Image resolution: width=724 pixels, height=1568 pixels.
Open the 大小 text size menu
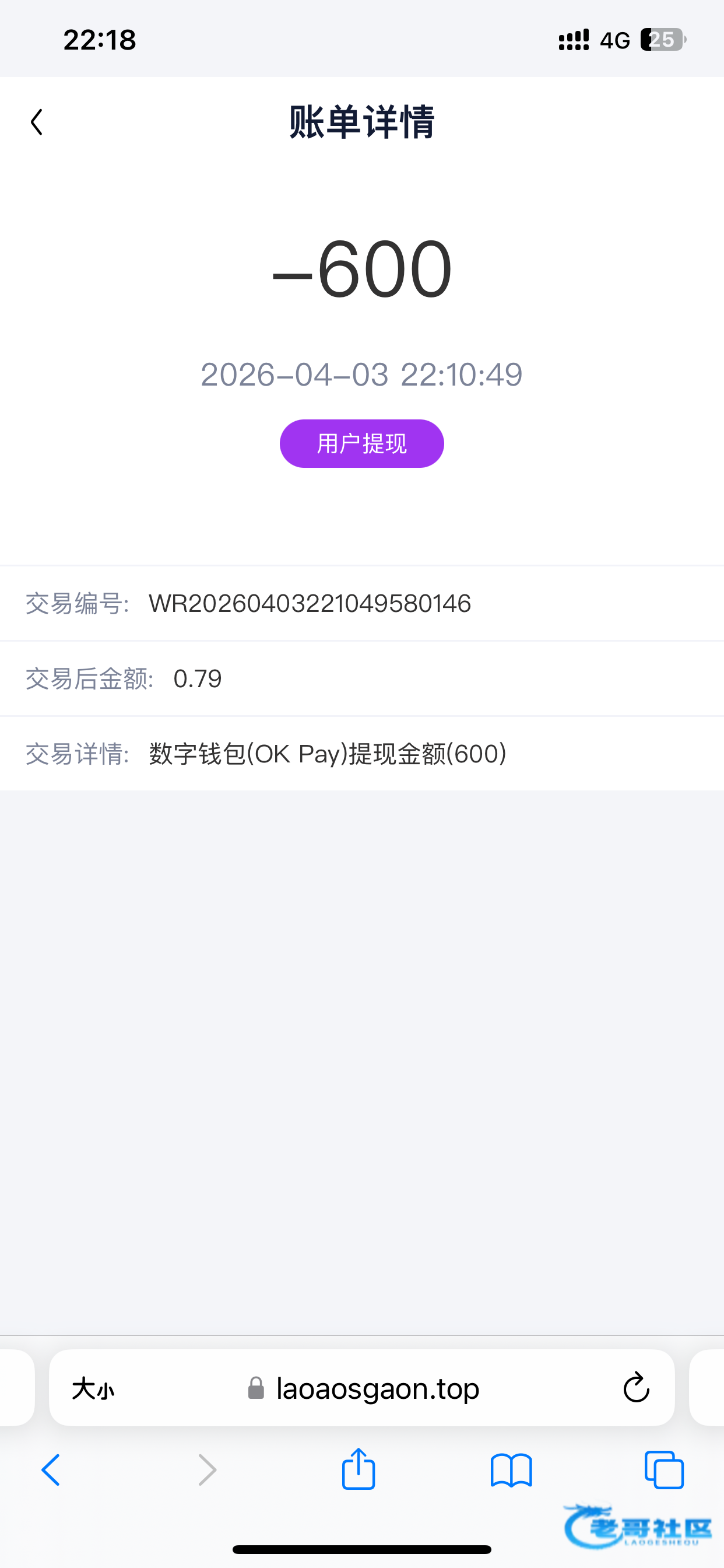point(93,1389)
